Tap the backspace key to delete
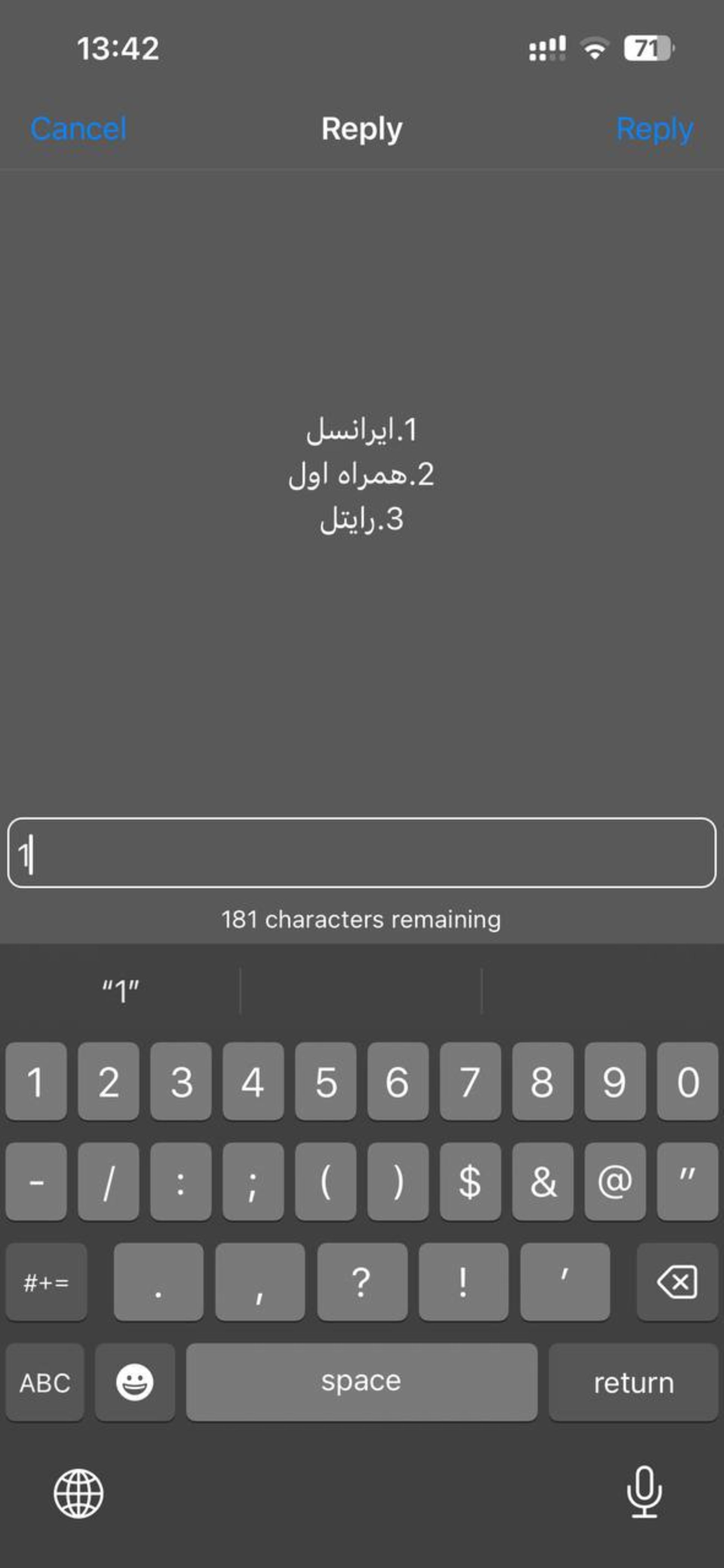The height and width of the screenshot is (1568, 724). [x=677, y=1282]
